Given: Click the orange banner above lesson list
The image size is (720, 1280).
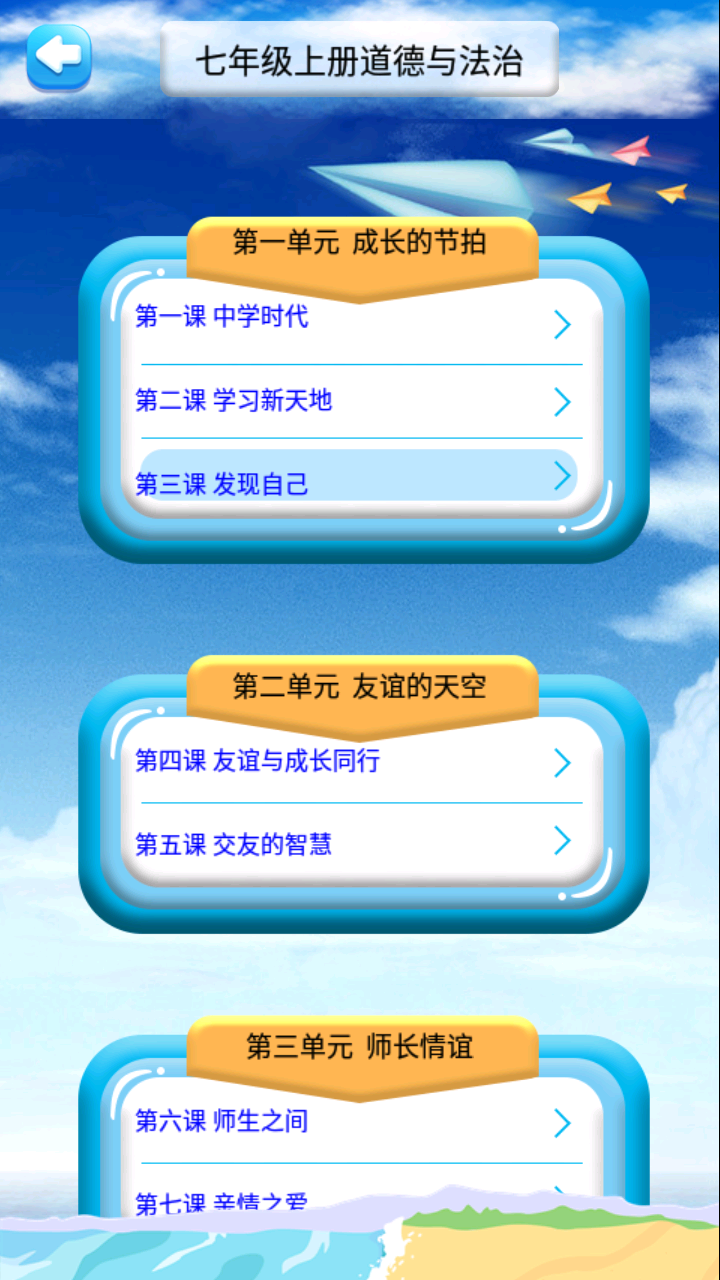Looking at the screenshot, I should tap(360, 243).
